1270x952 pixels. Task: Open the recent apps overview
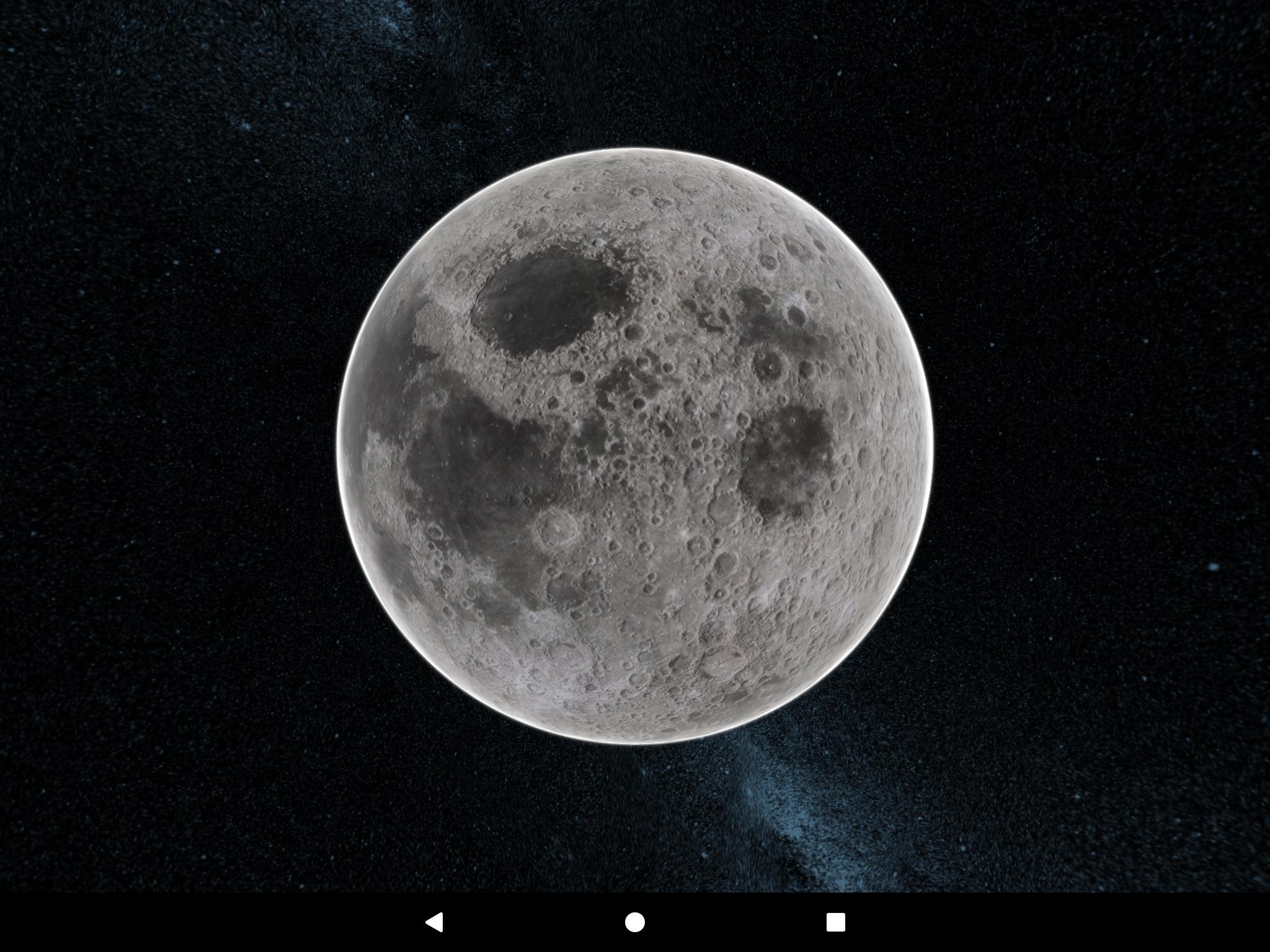coord(835,922)
